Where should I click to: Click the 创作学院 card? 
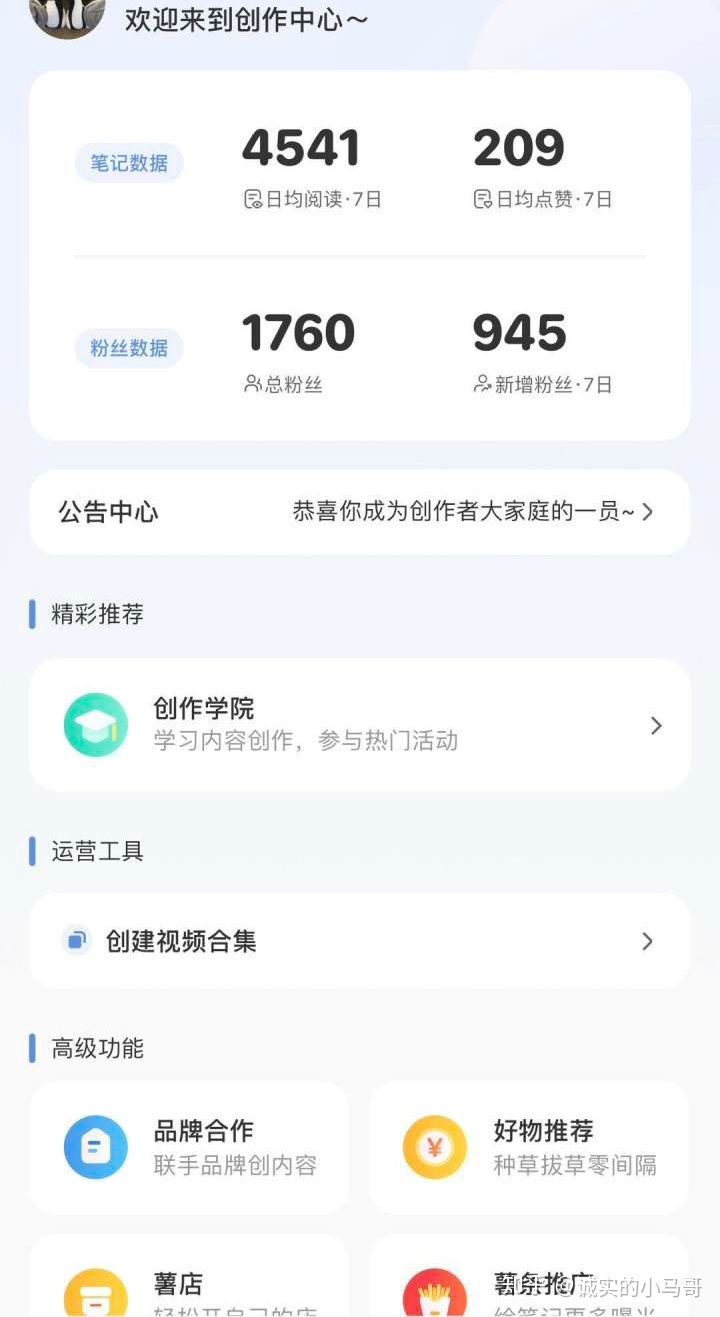[x=360, y=724]
